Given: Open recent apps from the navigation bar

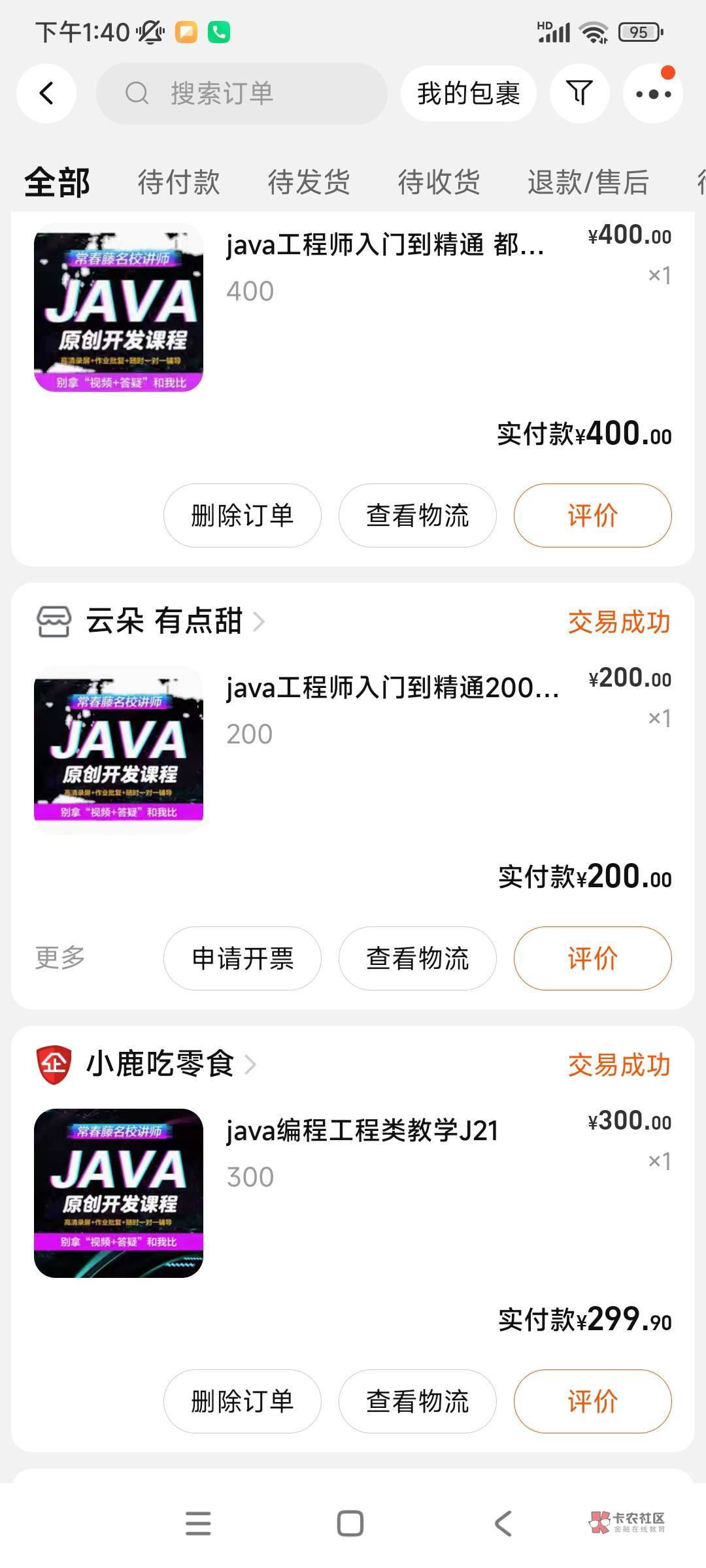Looking at the screenshot, I should (x=198, y=1523).
